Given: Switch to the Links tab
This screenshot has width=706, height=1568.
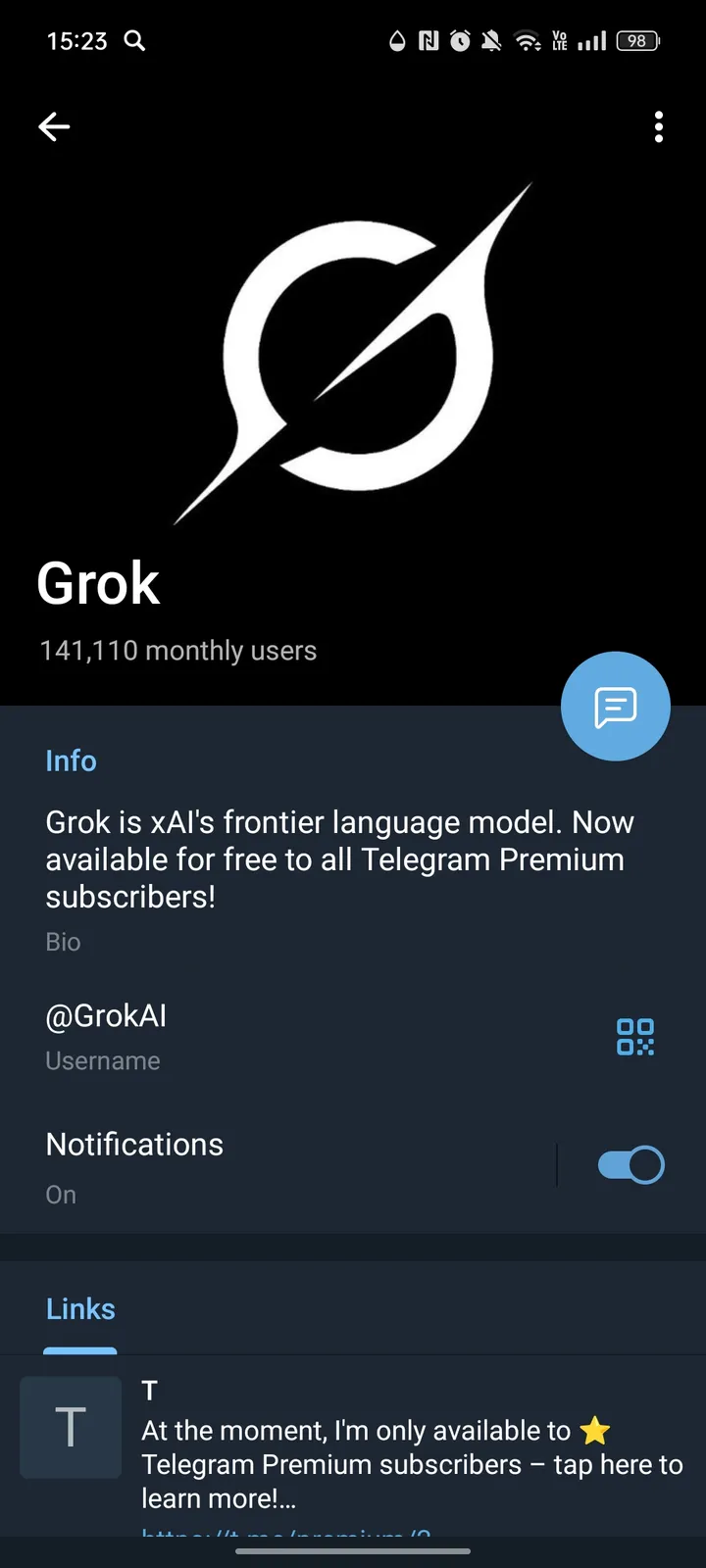Looking at the screenshot, I should (79, 1308).
